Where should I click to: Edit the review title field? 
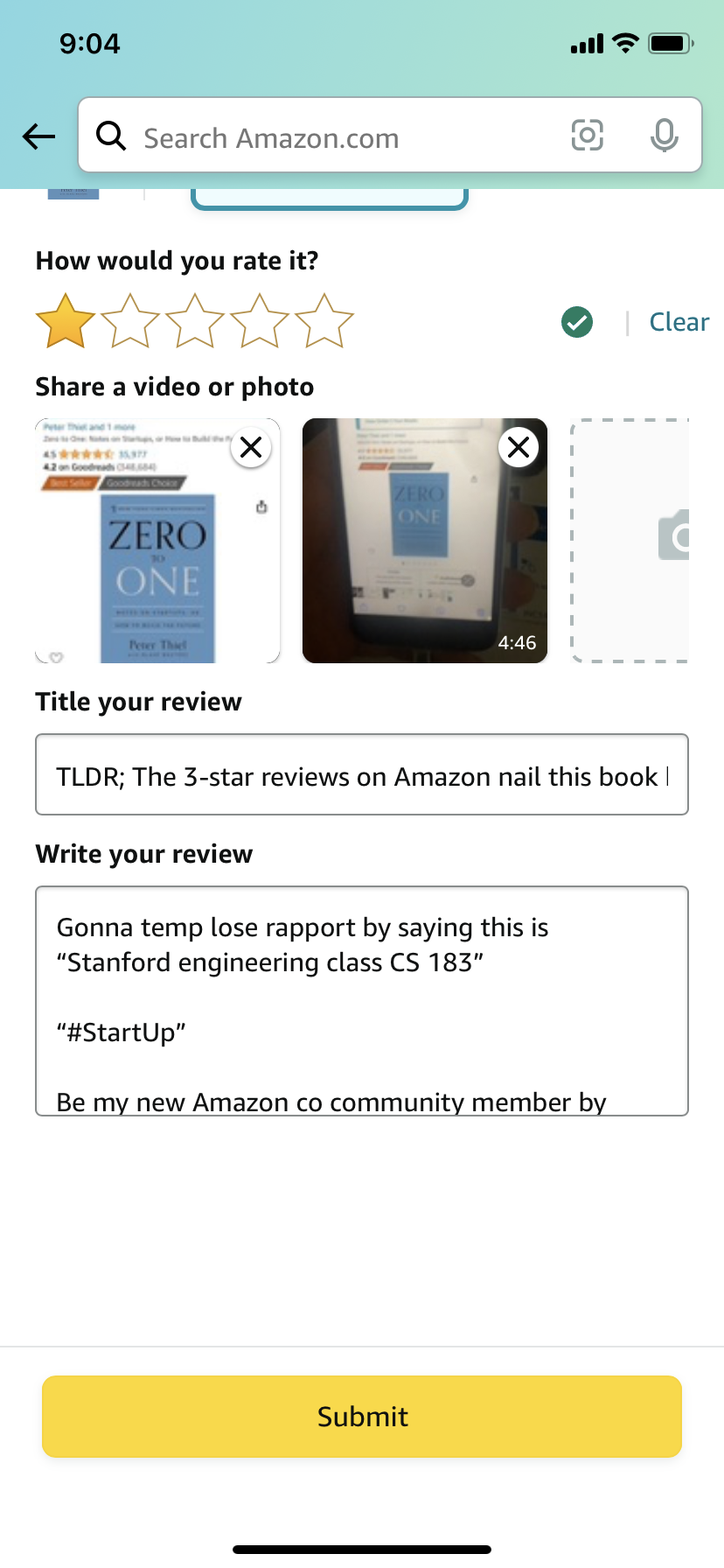361,775
